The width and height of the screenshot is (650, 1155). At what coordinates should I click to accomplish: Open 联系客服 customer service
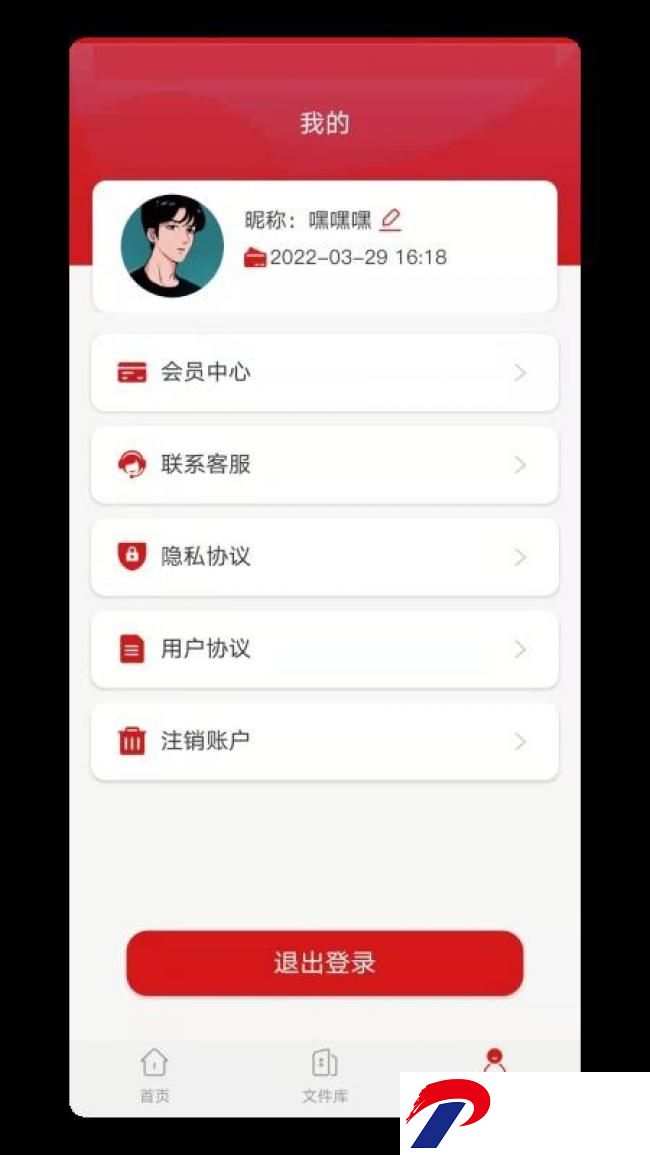tap(324, 465)
